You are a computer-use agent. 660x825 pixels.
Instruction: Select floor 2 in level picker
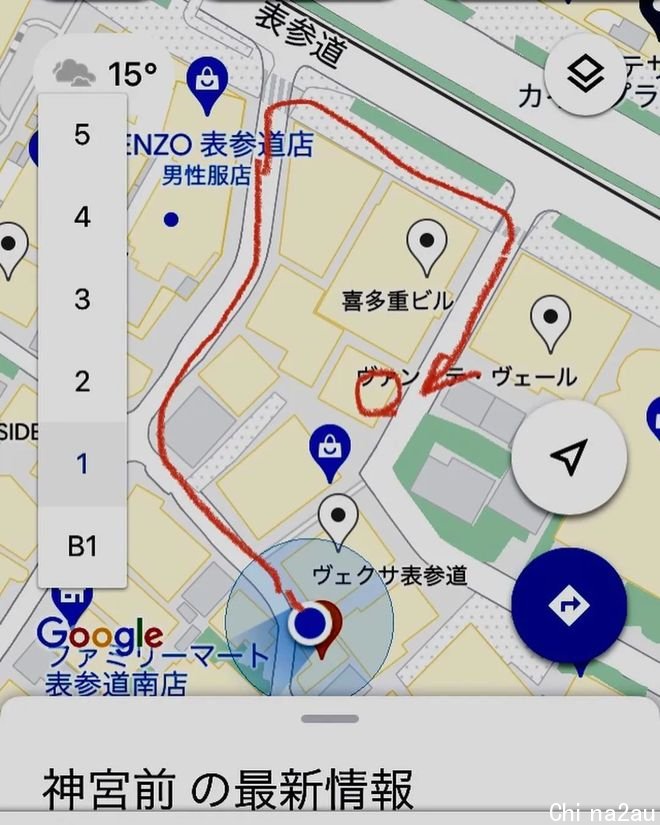[x=82, y=381]
